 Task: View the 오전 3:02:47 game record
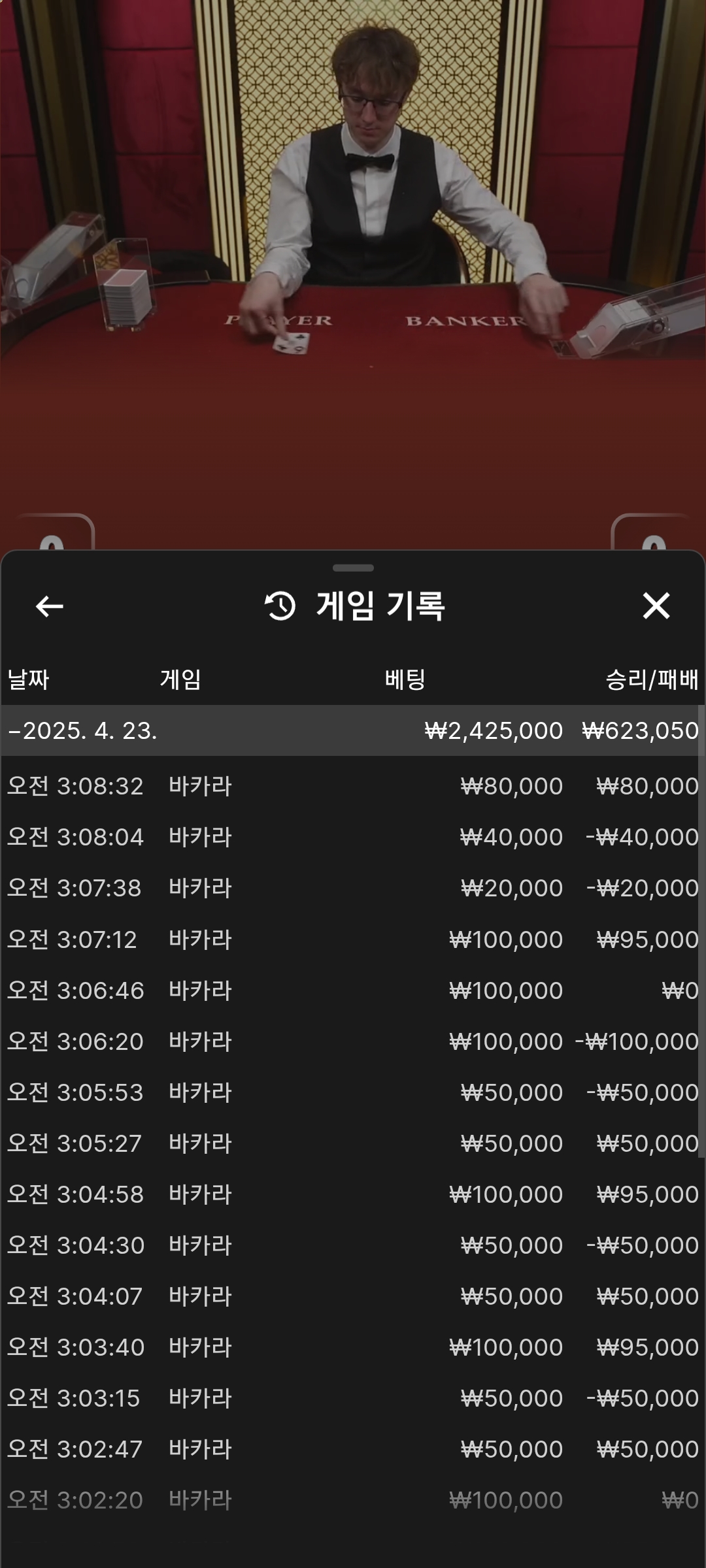tap(353, 1449)
